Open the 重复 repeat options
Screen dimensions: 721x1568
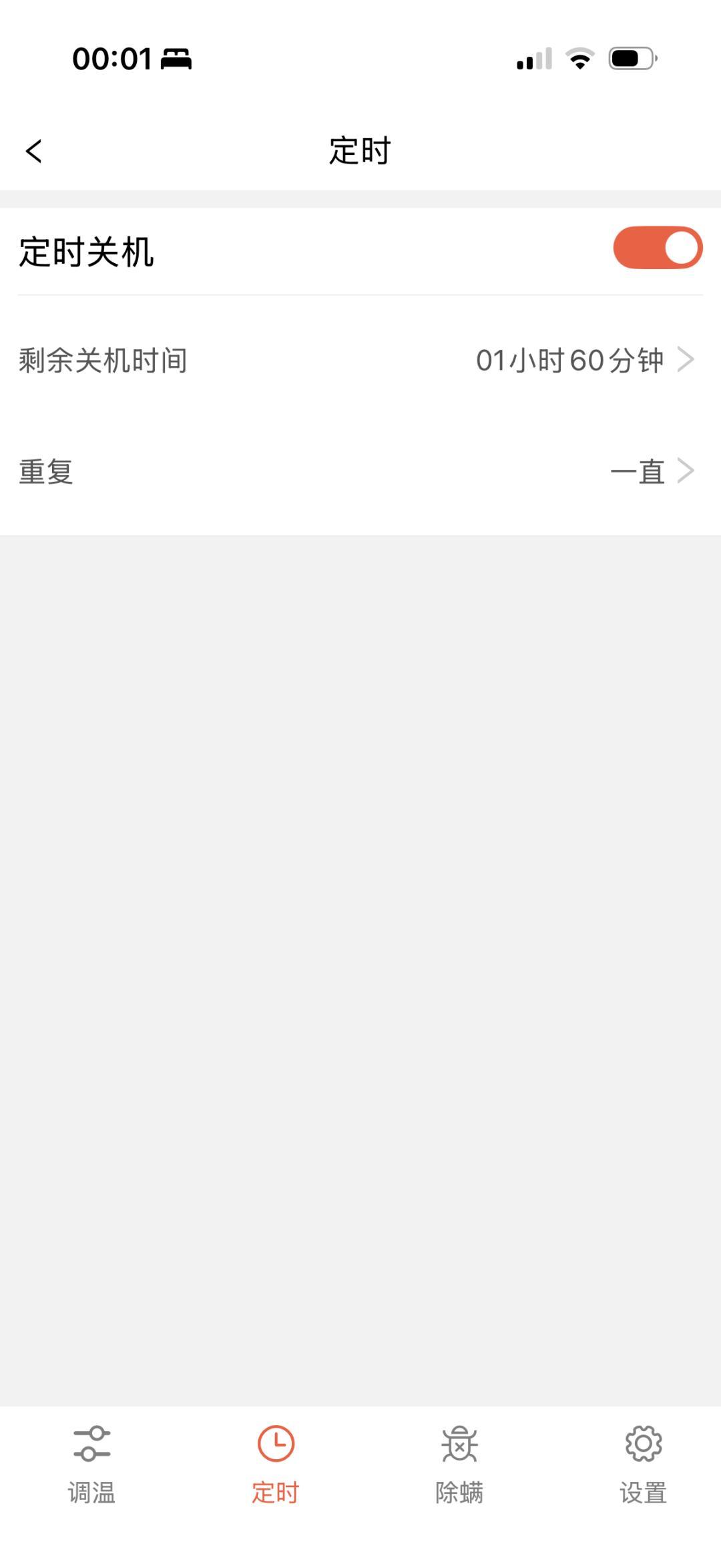[x=360, y=471]
